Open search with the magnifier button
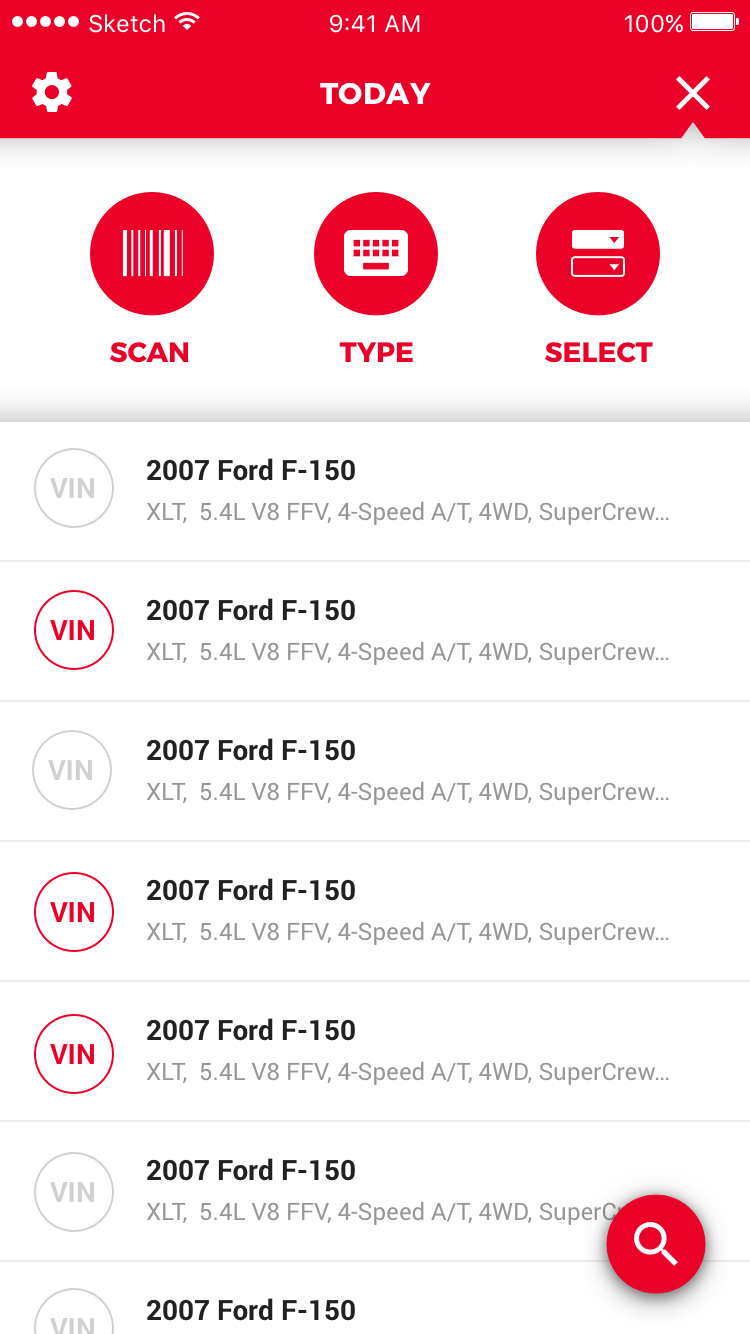750x1334 pixels. click(656, 1244)
